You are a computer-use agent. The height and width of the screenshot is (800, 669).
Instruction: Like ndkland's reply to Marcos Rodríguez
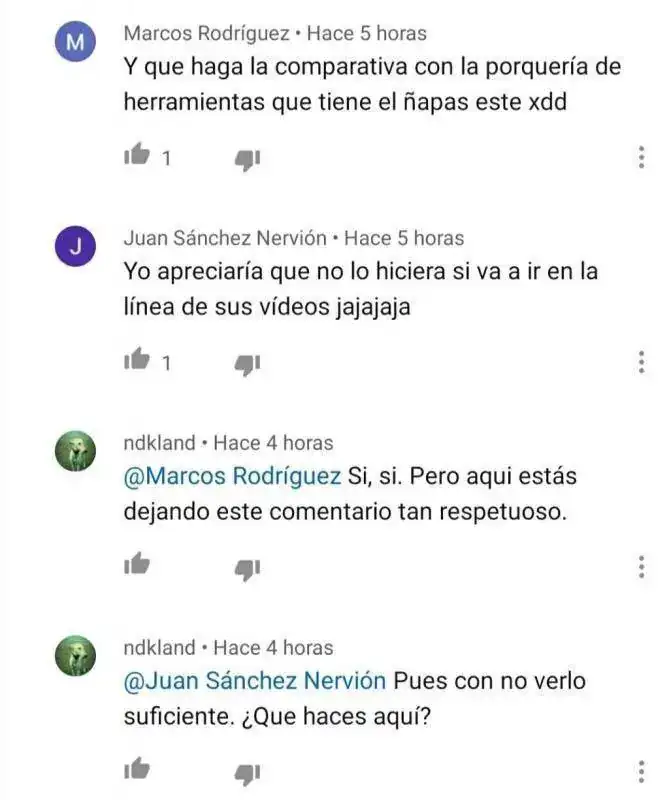(x=136, y=566)
